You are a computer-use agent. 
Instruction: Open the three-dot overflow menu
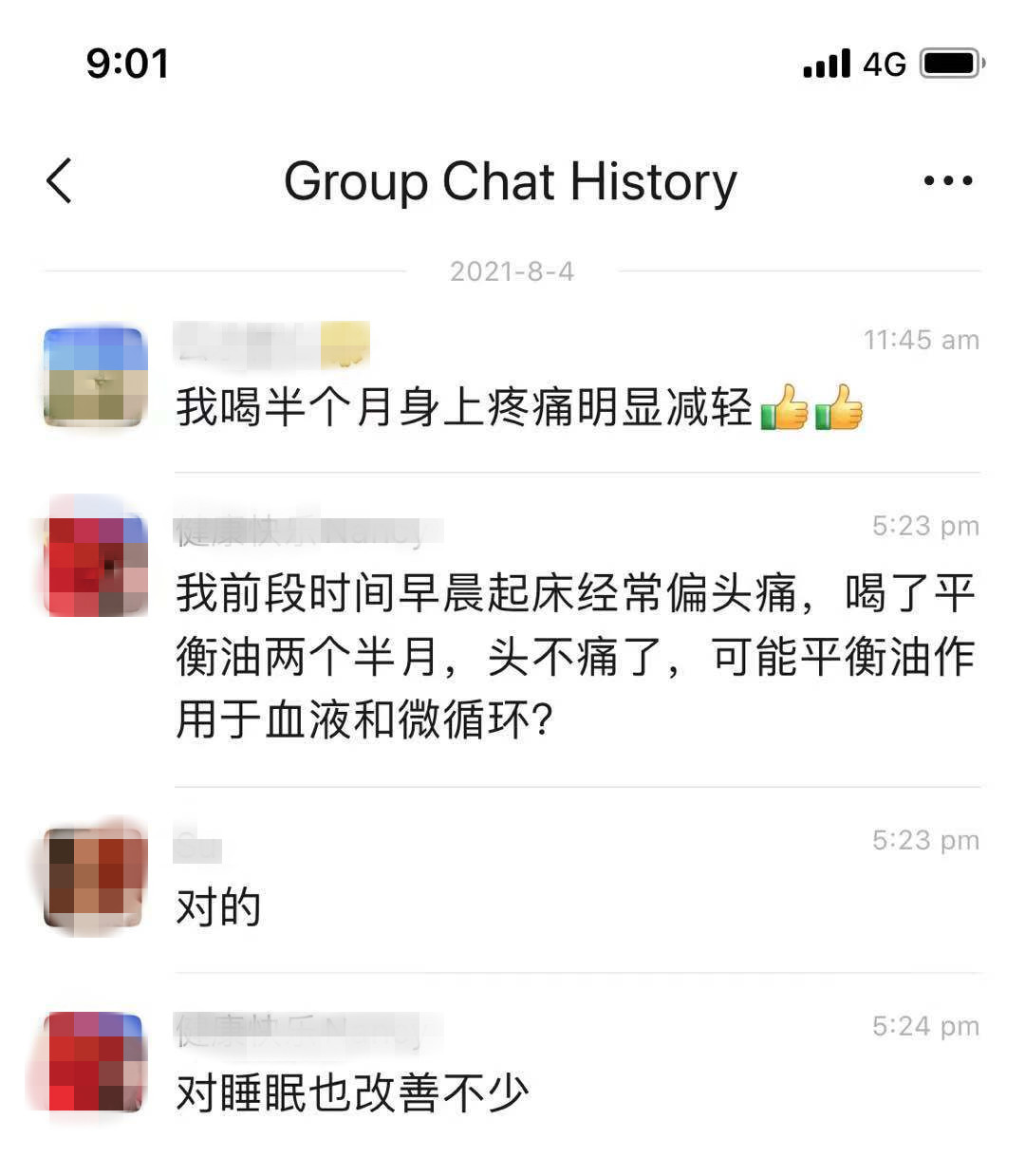pos(947,180)
